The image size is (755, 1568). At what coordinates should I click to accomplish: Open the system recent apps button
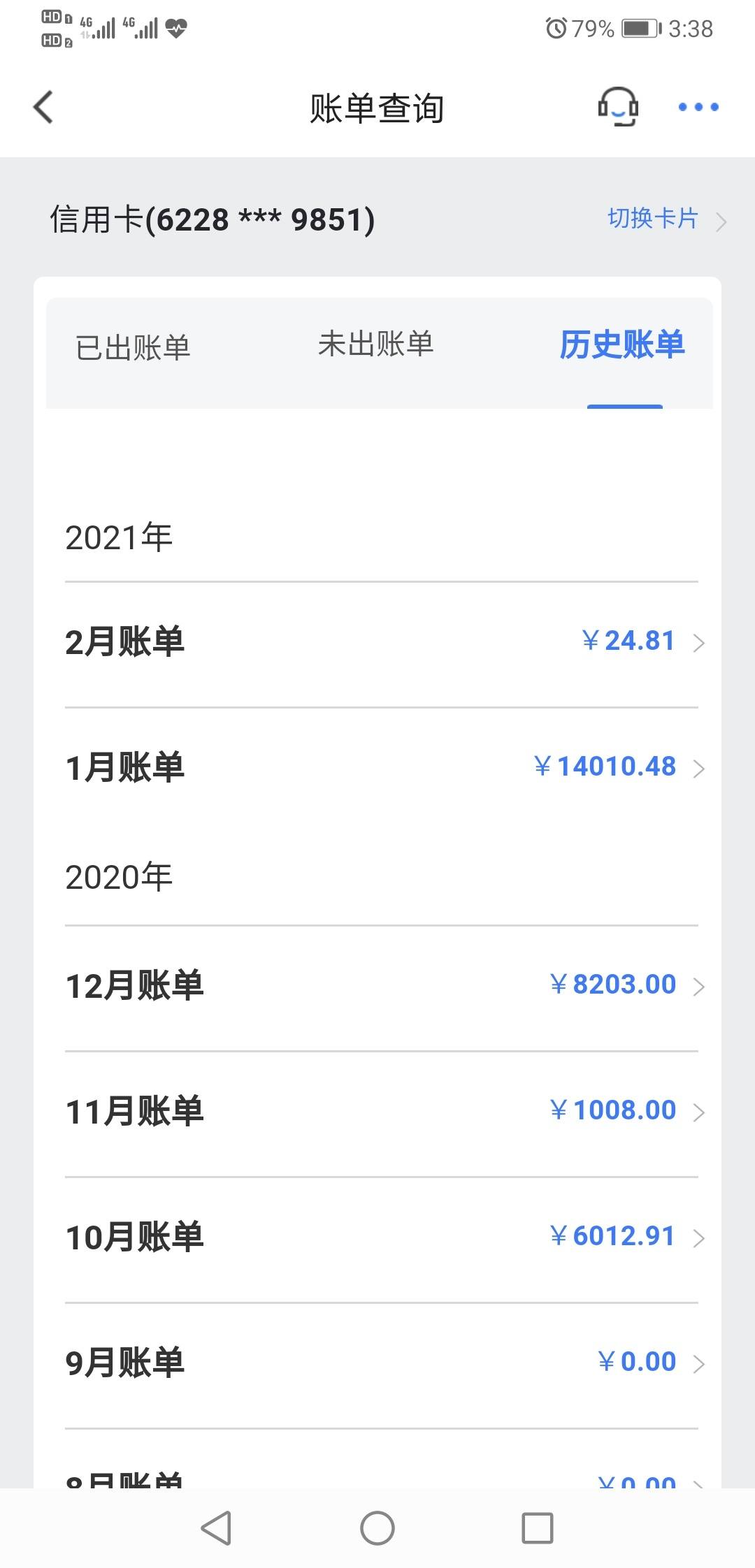538,1528
